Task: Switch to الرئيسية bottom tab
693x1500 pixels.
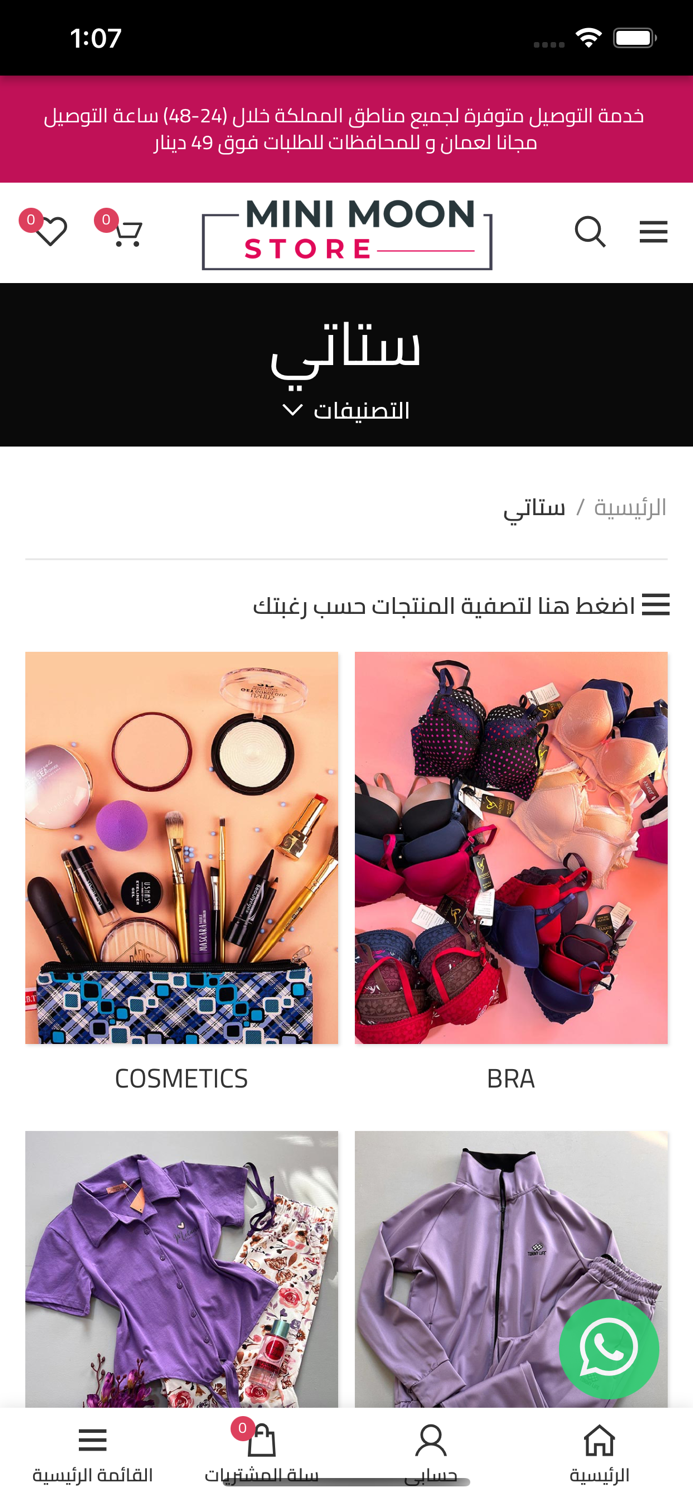Action: (x=599, y=1454)
